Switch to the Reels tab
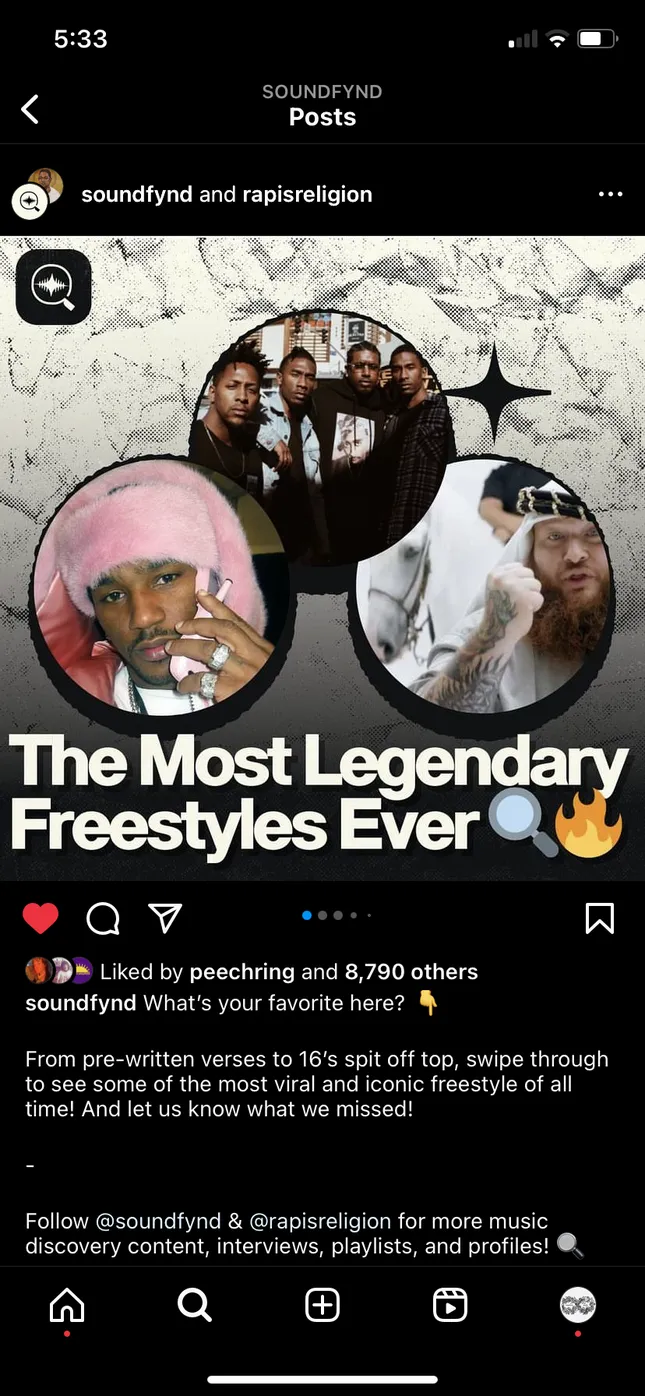This screenshot has height=1396, width=645. click(x=450, y=1304)
